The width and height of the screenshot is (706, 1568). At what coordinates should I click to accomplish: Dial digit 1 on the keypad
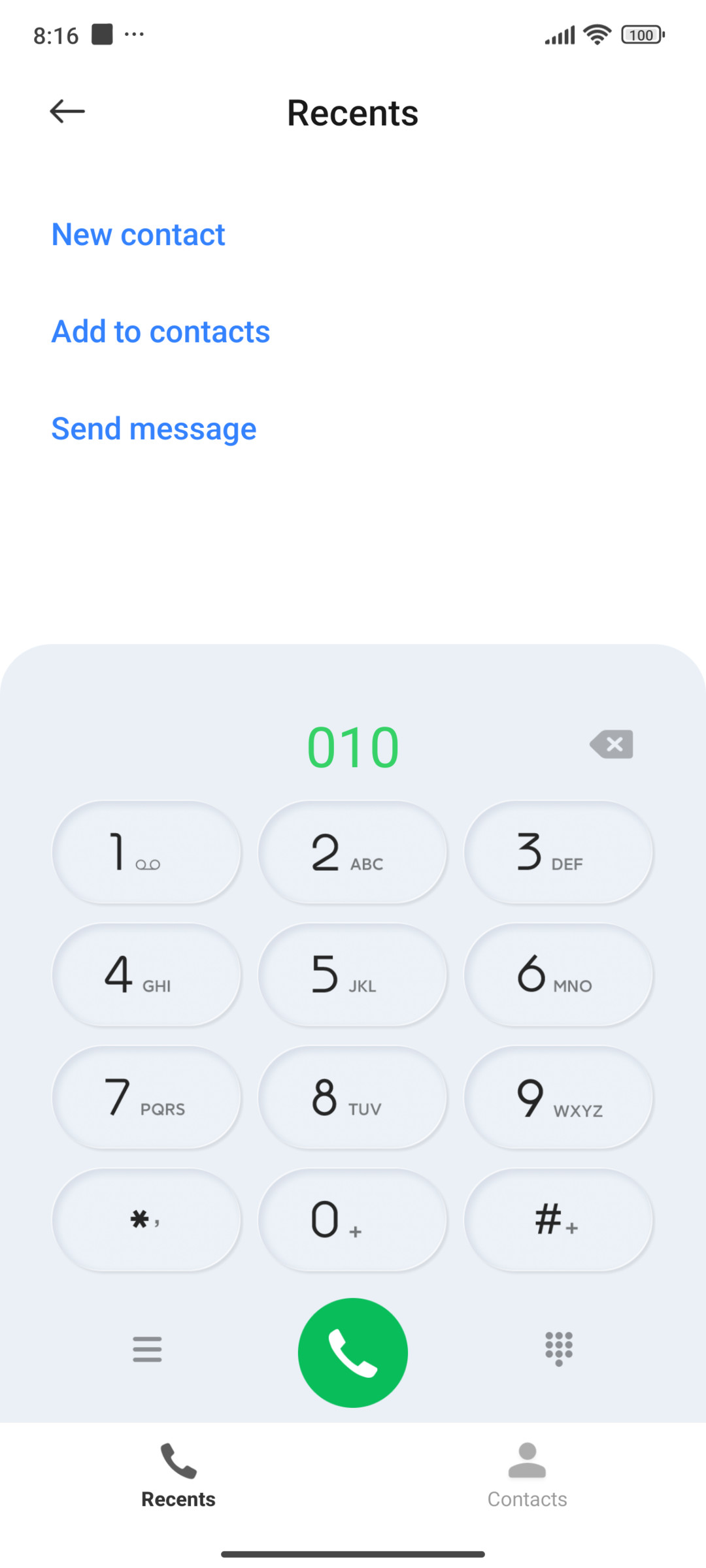pyautogui.click(x=146, y=852)
